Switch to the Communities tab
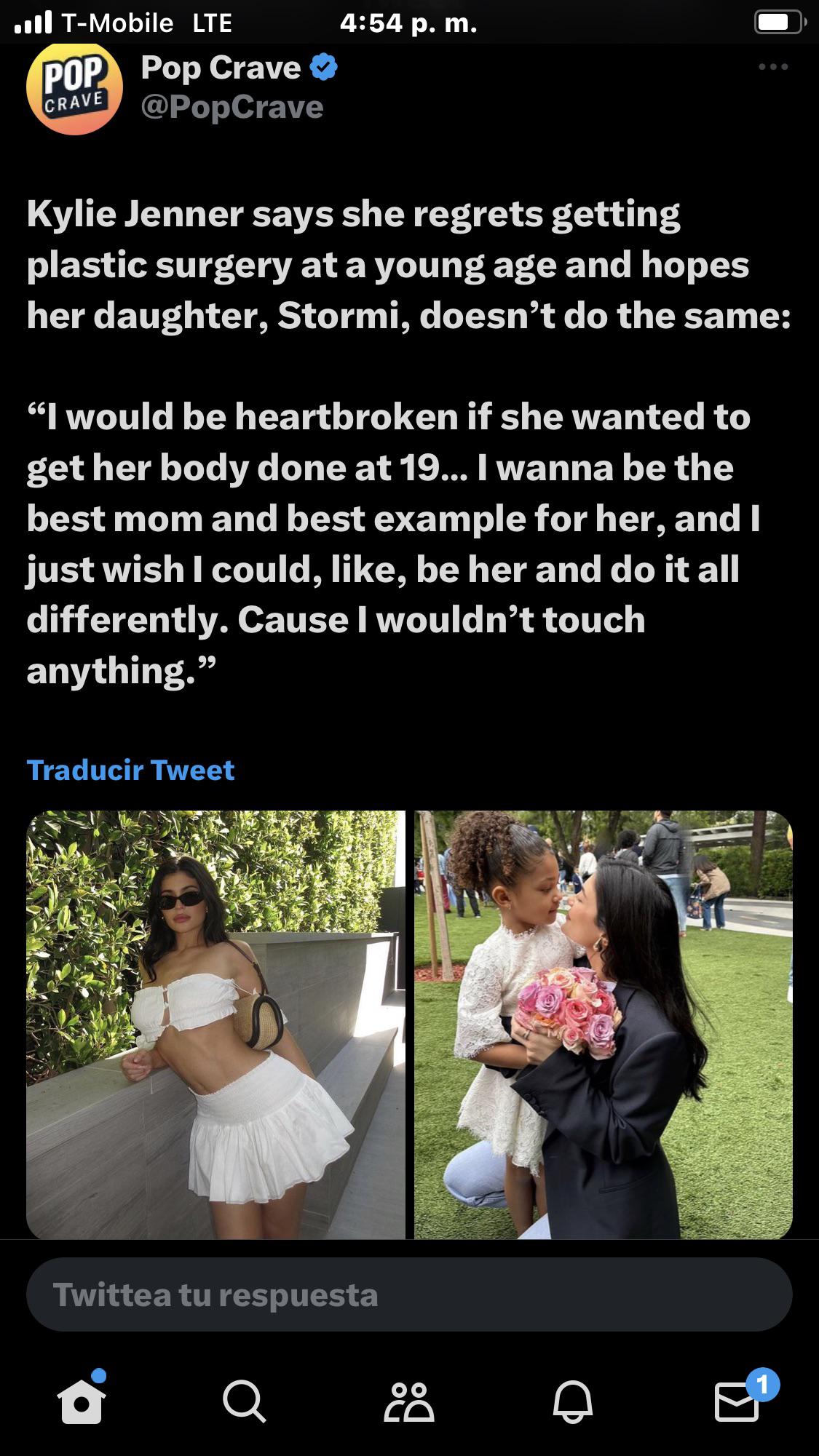This screenshot has width=819, height=1456. [409, 1401]
